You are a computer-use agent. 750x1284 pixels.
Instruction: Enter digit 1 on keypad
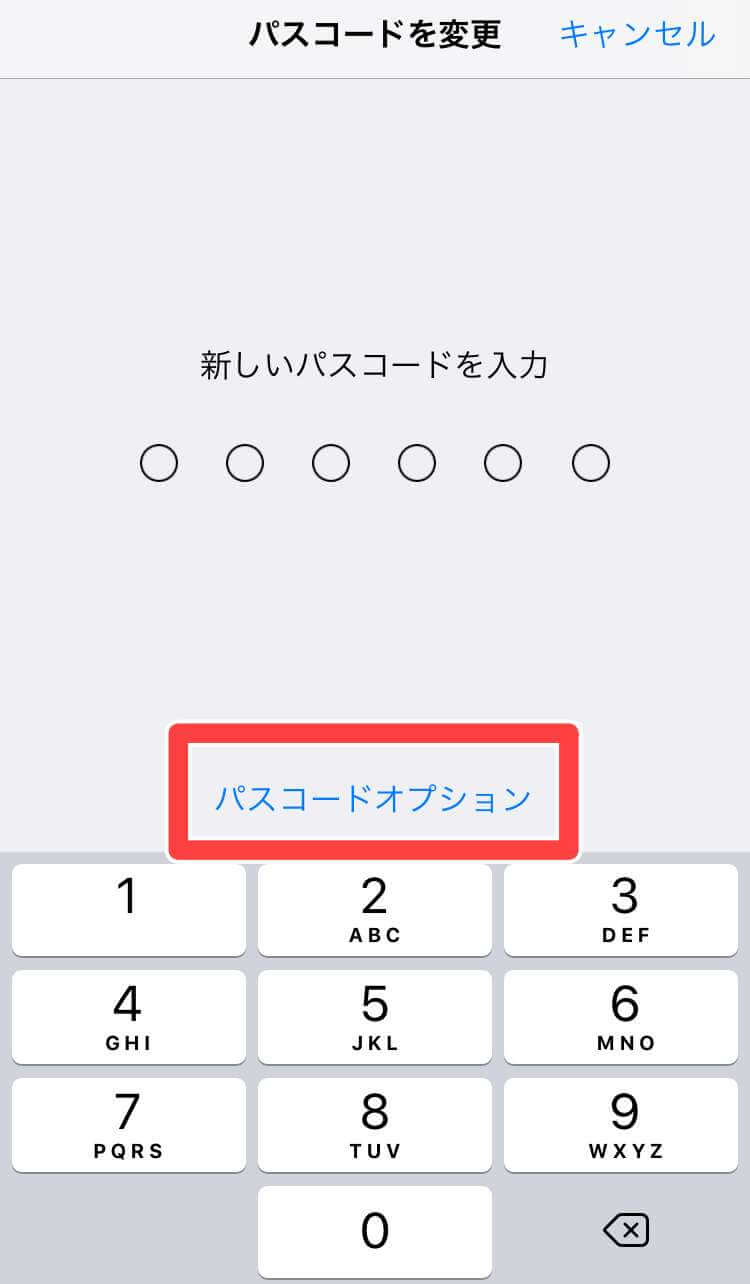coord(128,910)
